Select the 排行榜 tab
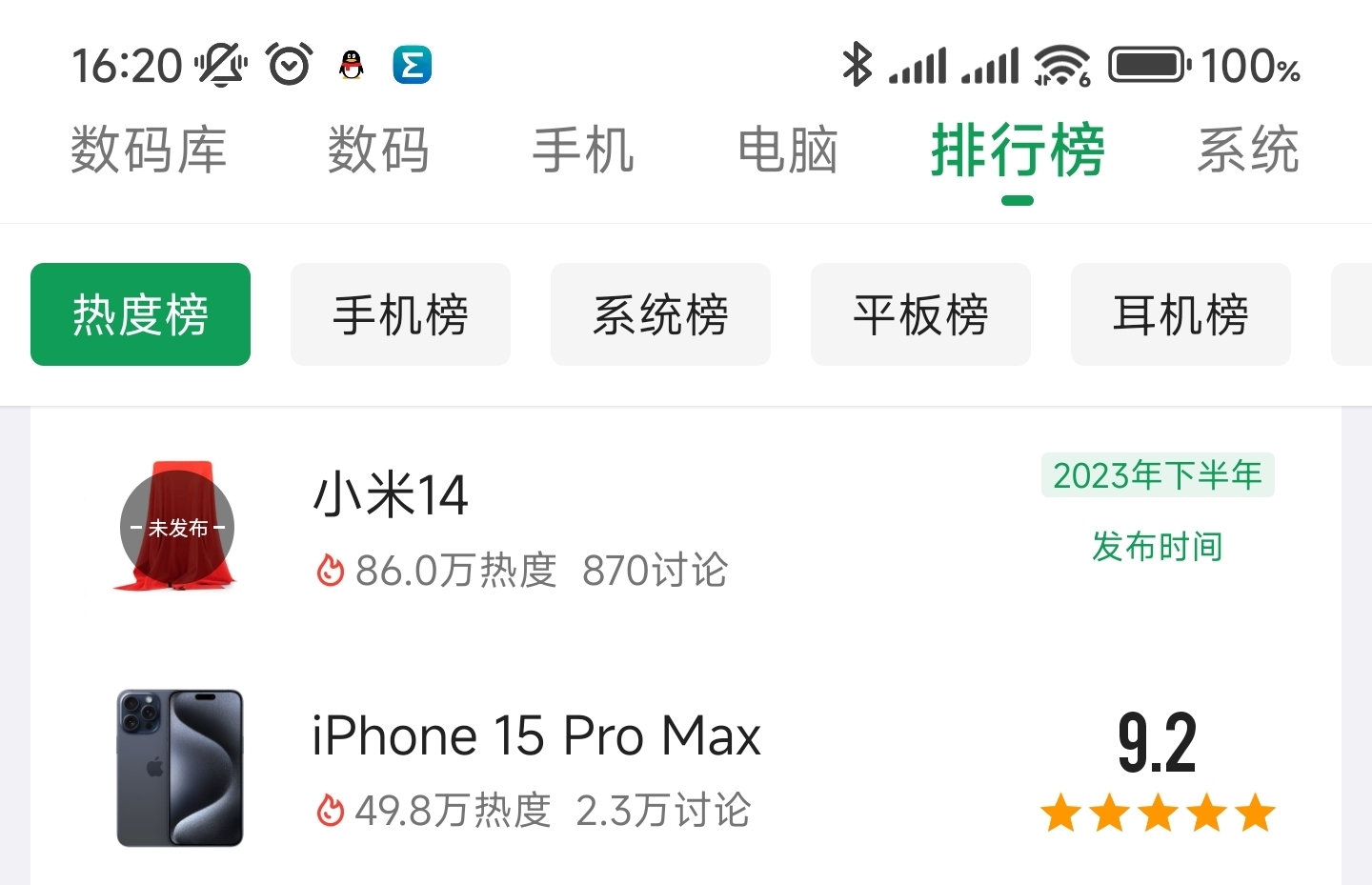 [x=1018, y=151]
